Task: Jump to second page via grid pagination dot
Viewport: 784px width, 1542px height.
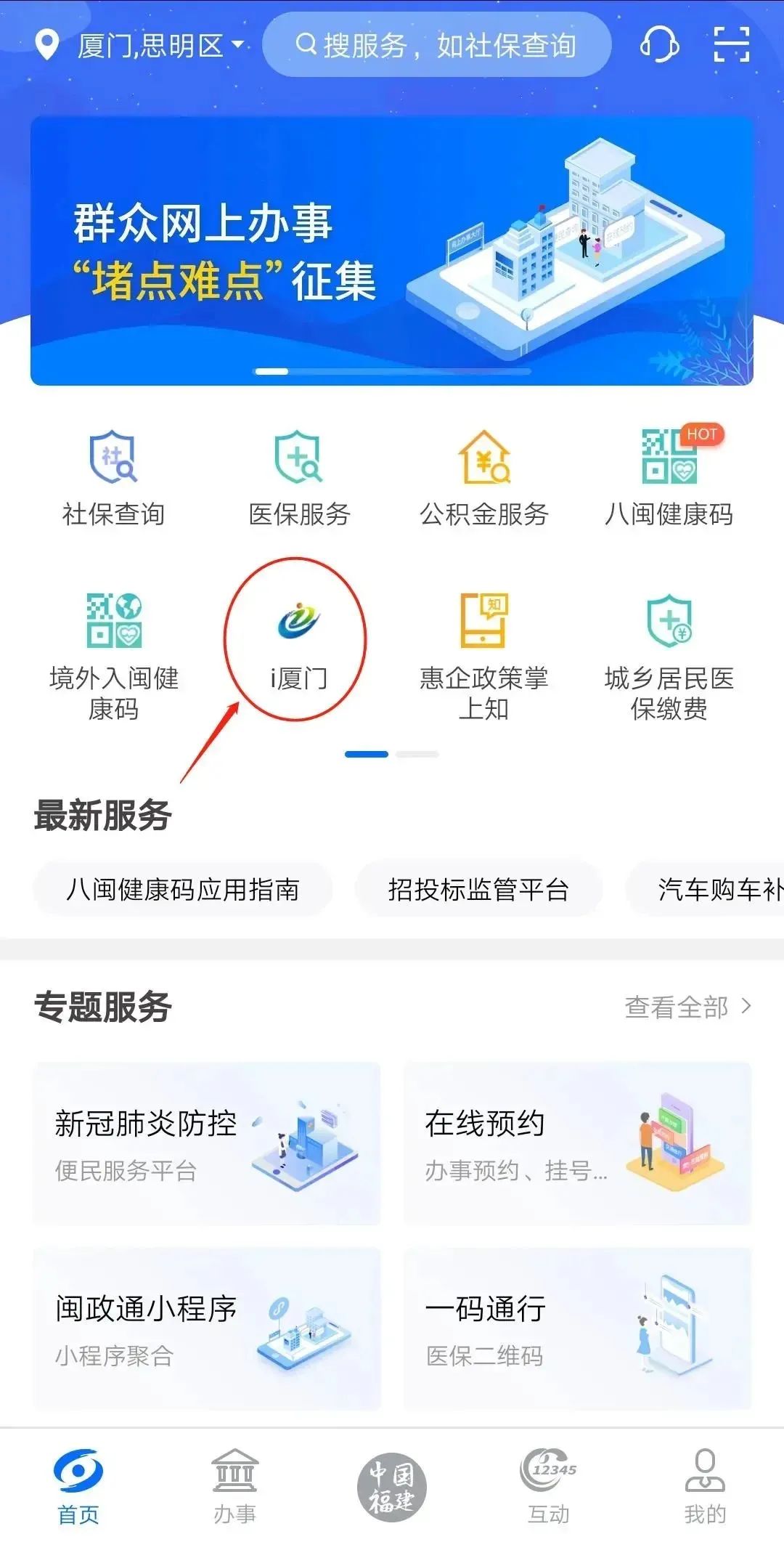Action: click(416, 755)
